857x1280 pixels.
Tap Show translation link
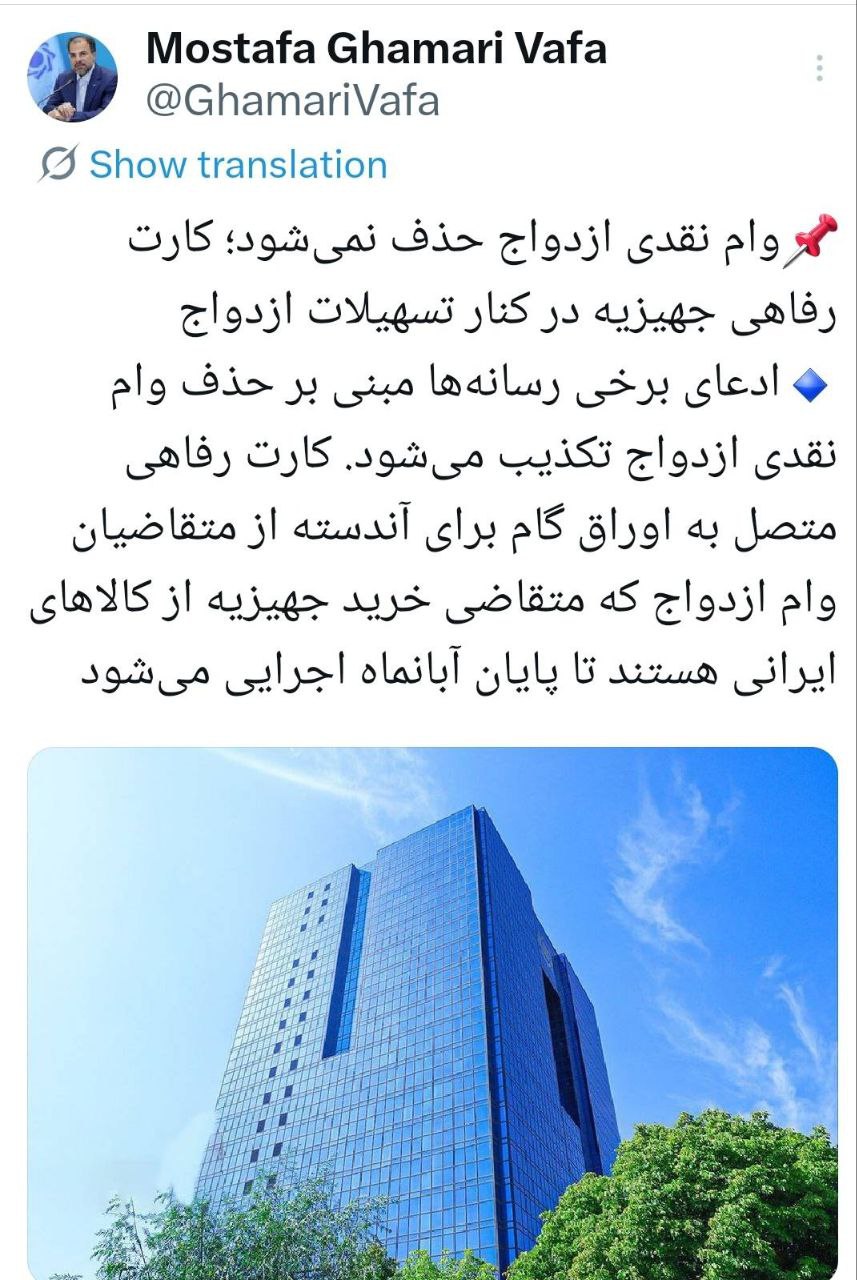click(237, 164)
